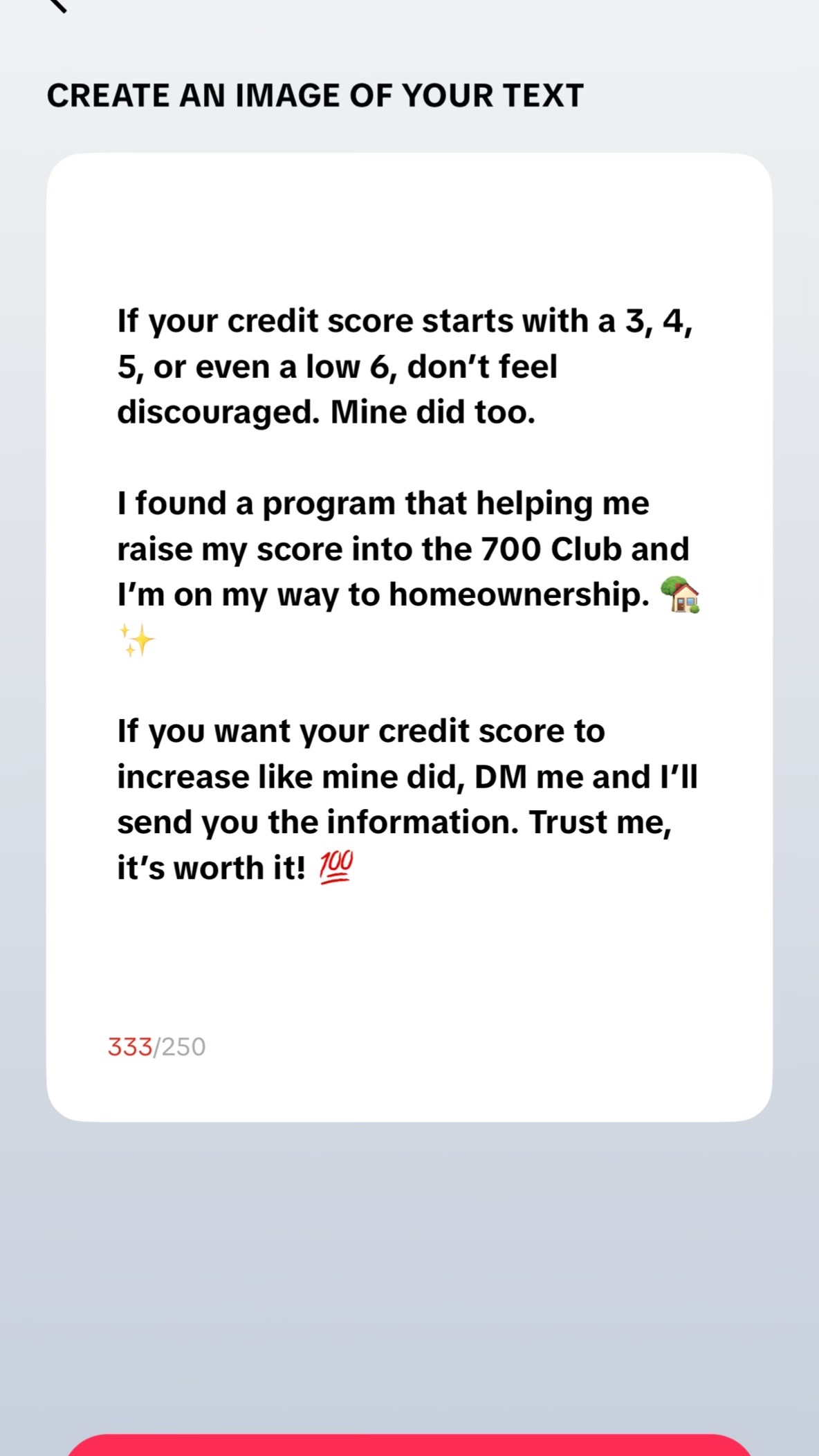819x1456 pixels.
Task: Go back using the top-left arrow
Action: (x=58, y=5)
